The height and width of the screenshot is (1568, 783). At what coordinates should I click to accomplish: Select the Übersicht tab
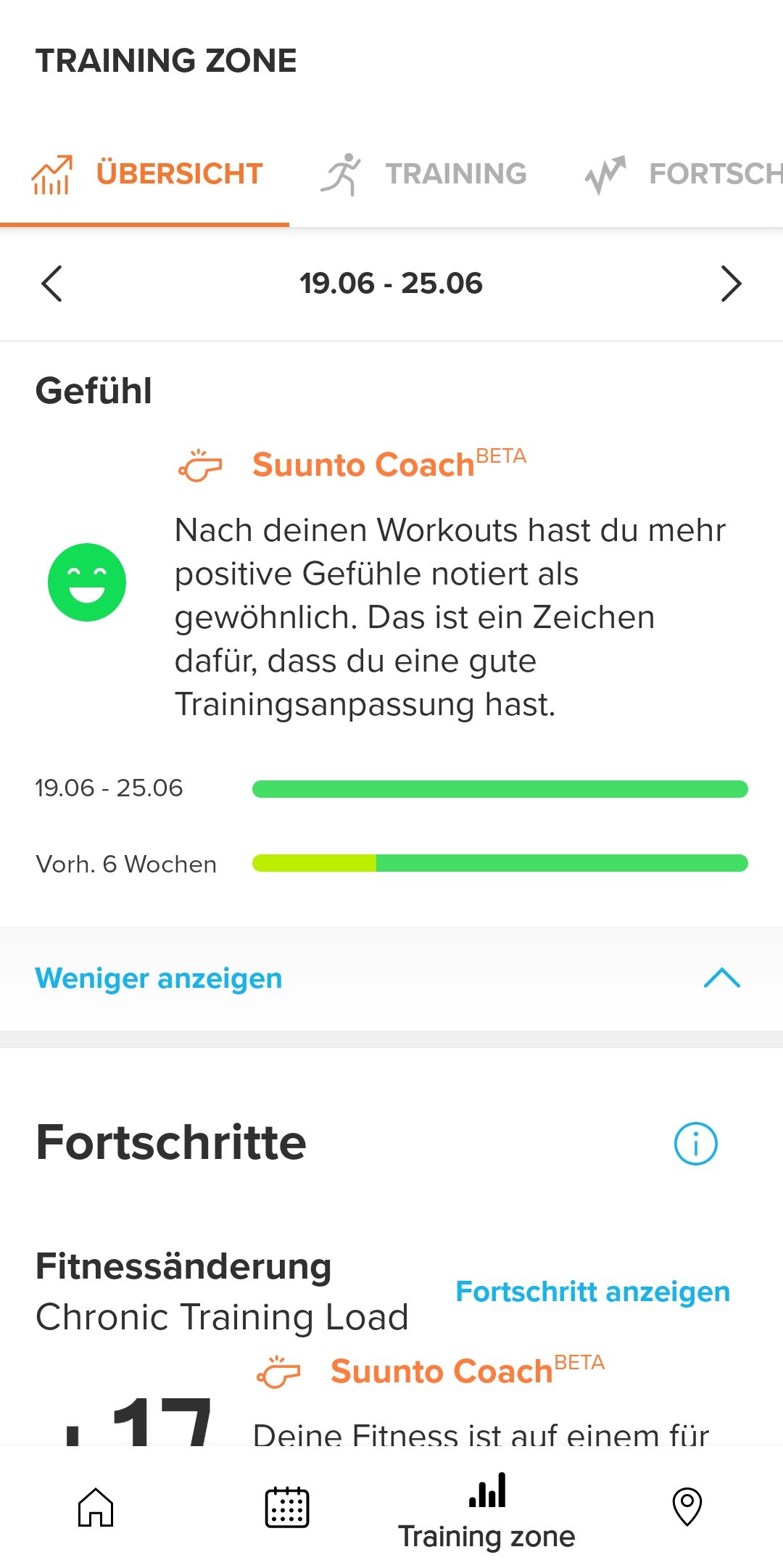(x=145, y=174)
